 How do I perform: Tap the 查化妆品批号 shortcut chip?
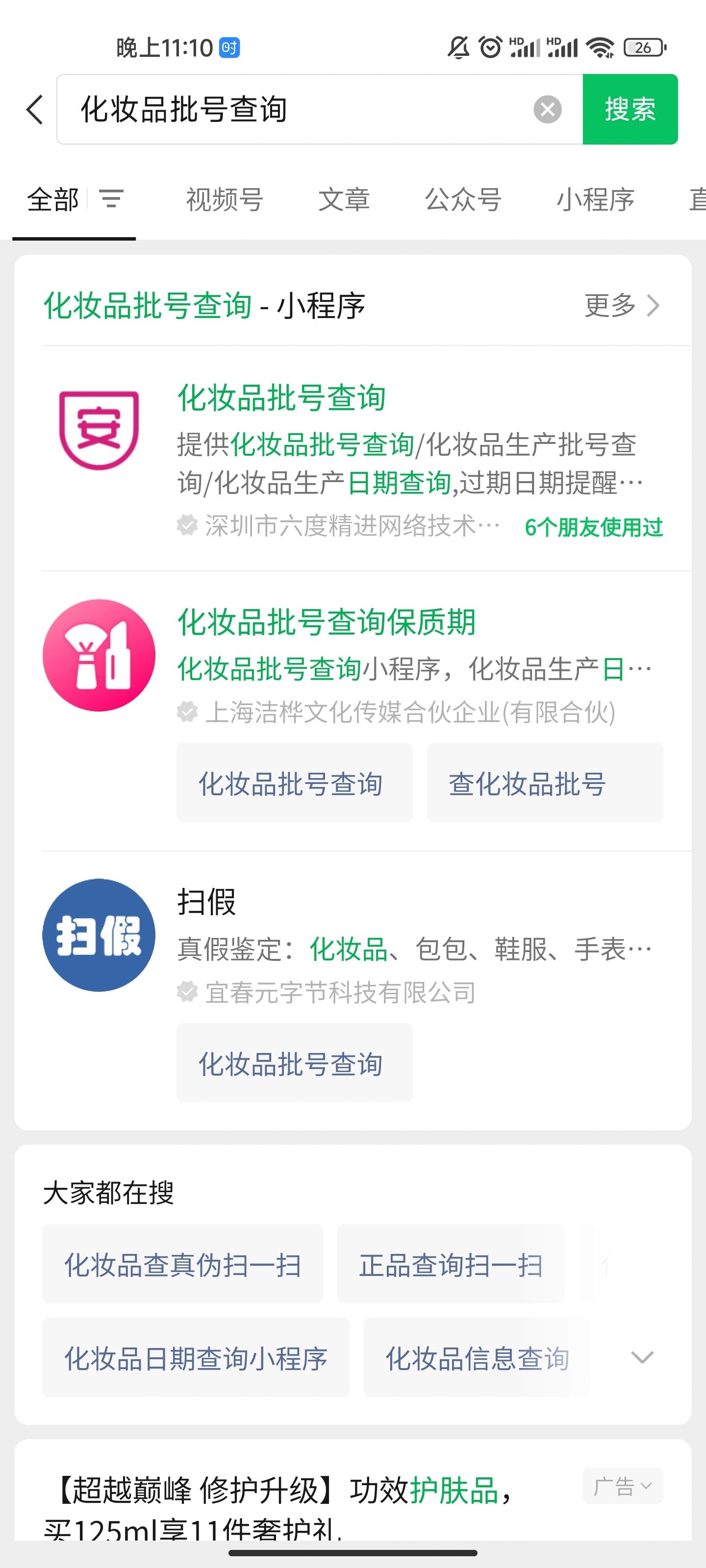coord(545,783)
